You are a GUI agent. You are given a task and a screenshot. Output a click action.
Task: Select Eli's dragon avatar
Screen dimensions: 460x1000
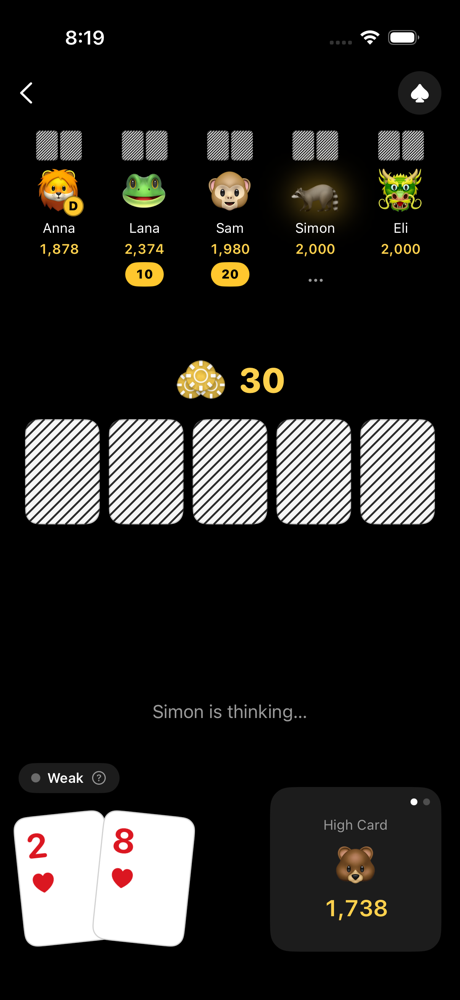400,190
